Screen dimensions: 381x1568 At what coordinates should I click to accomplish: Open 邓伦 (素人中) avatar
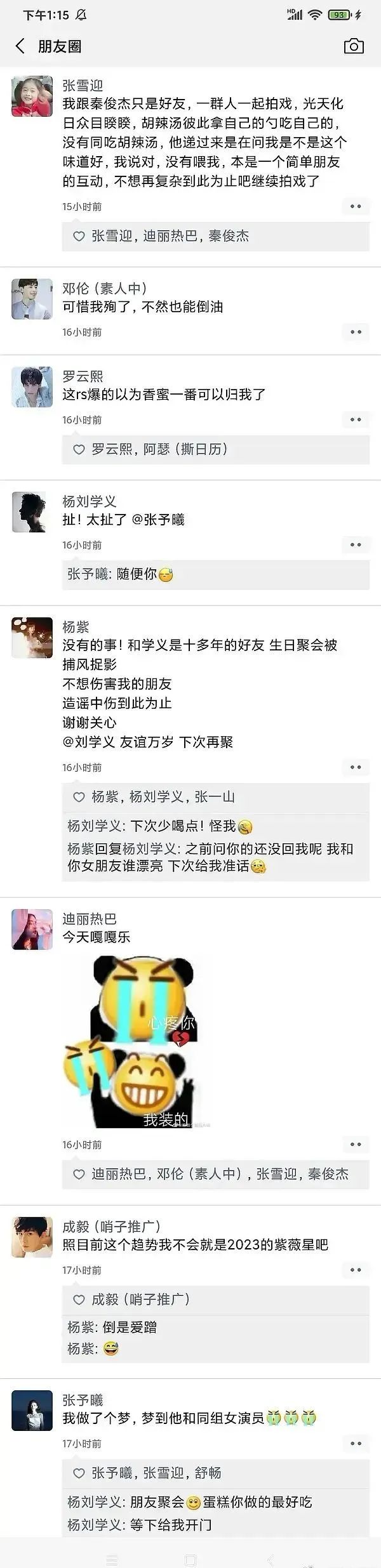pyautogui.click(x=32, y=299)
